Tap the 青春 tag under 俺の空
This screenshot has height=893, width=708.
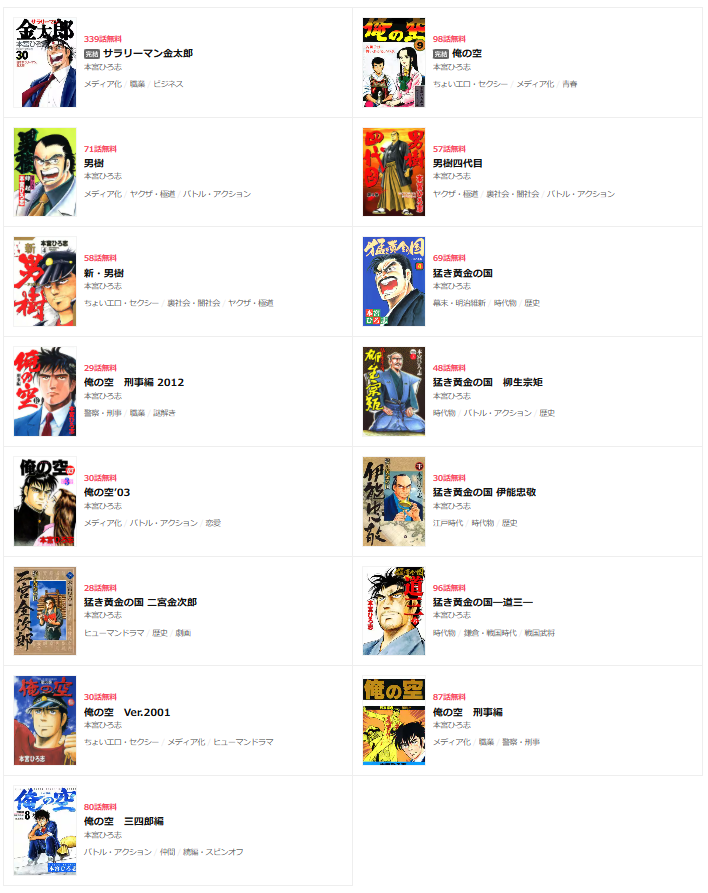[x=570, y=84]
